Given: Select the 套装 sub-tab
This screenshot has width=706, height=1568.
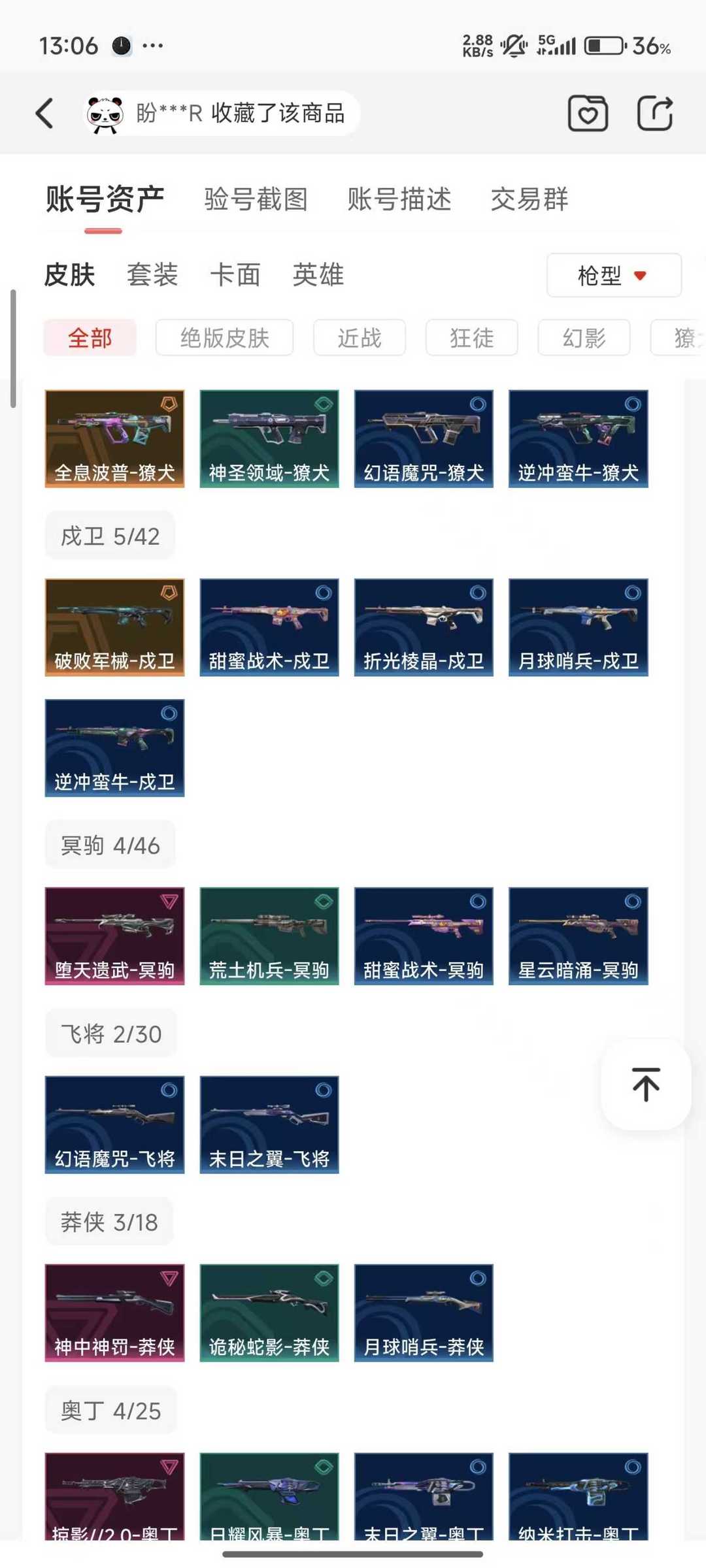Looking at the screenshot, I should 152,274.
